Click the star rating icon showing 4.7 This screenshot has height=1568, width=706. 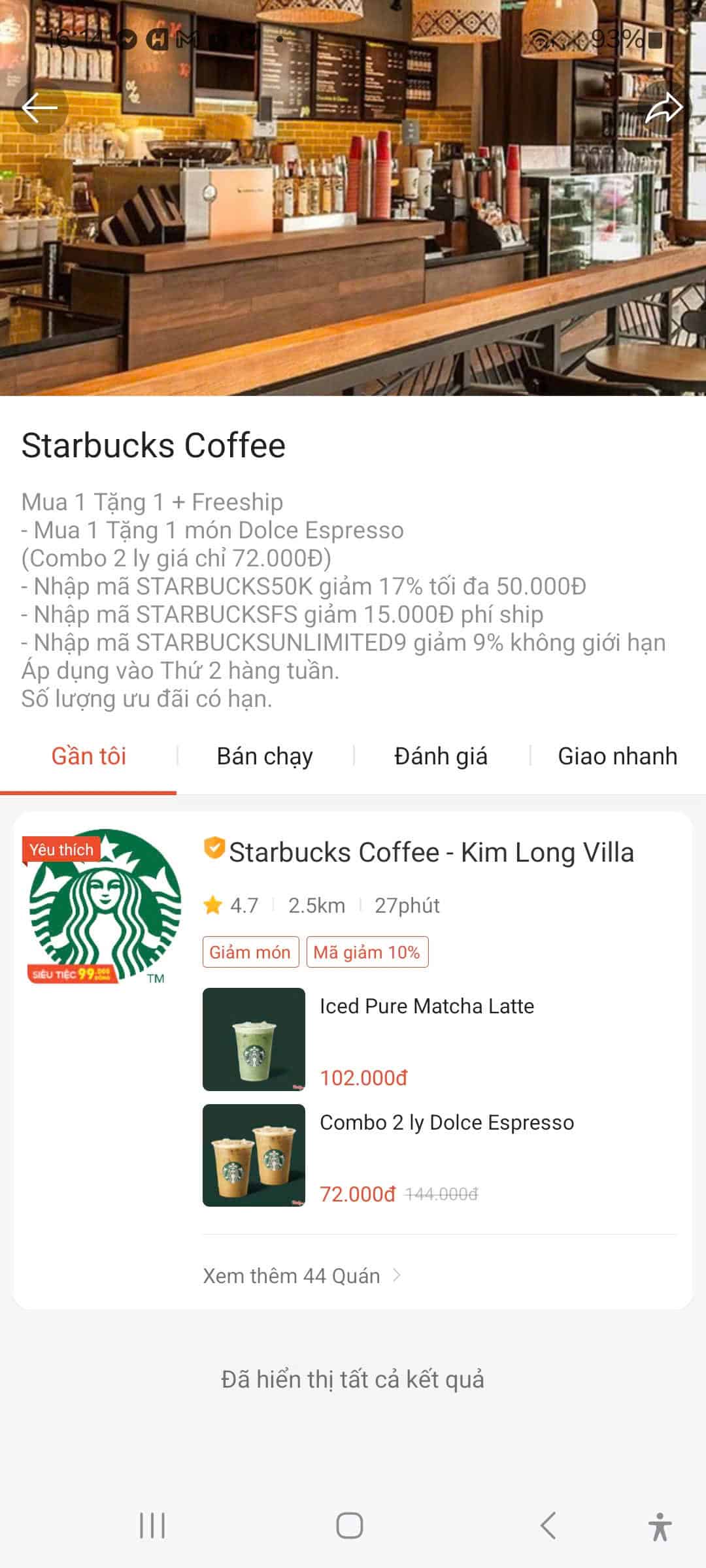(x=212, y=905)
